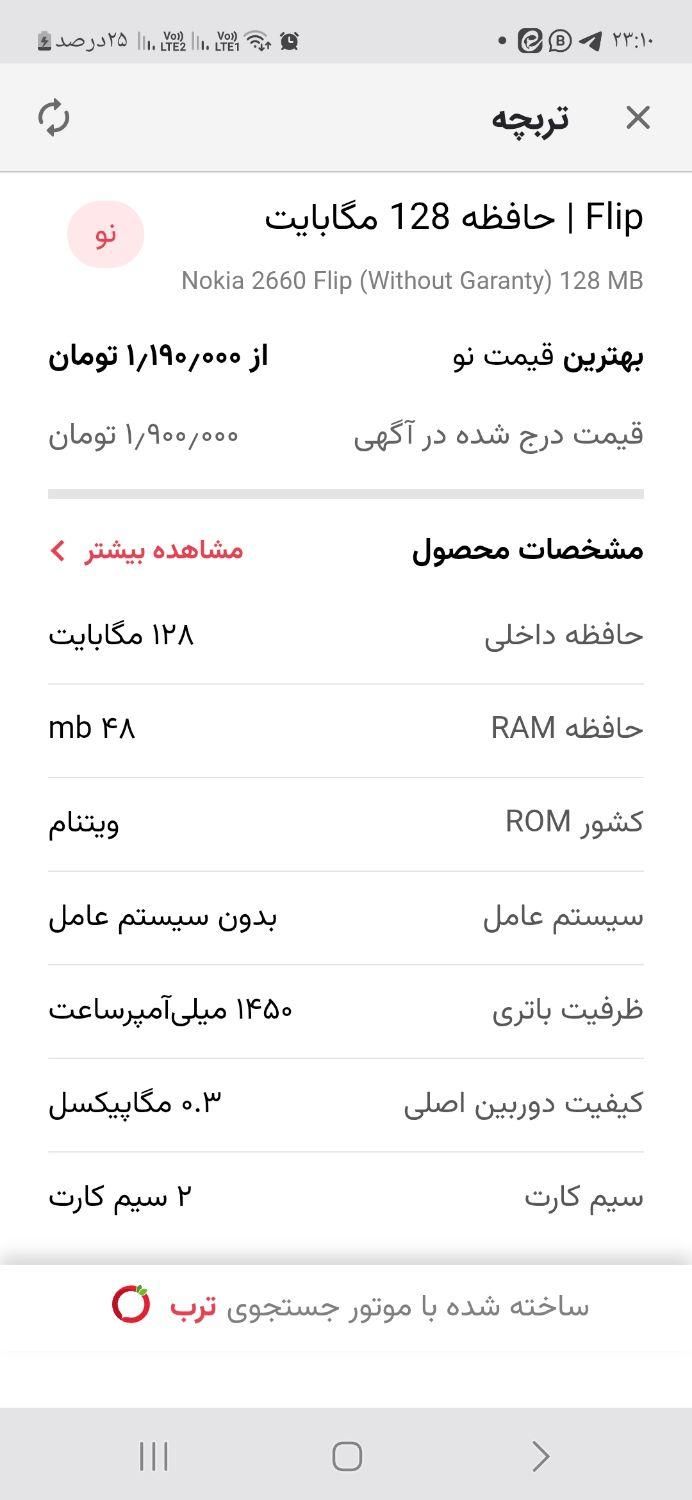The image size is (692, 1500).
Task: Open مشاهده بیشتر for more specifications
Action: pos(148,550)
